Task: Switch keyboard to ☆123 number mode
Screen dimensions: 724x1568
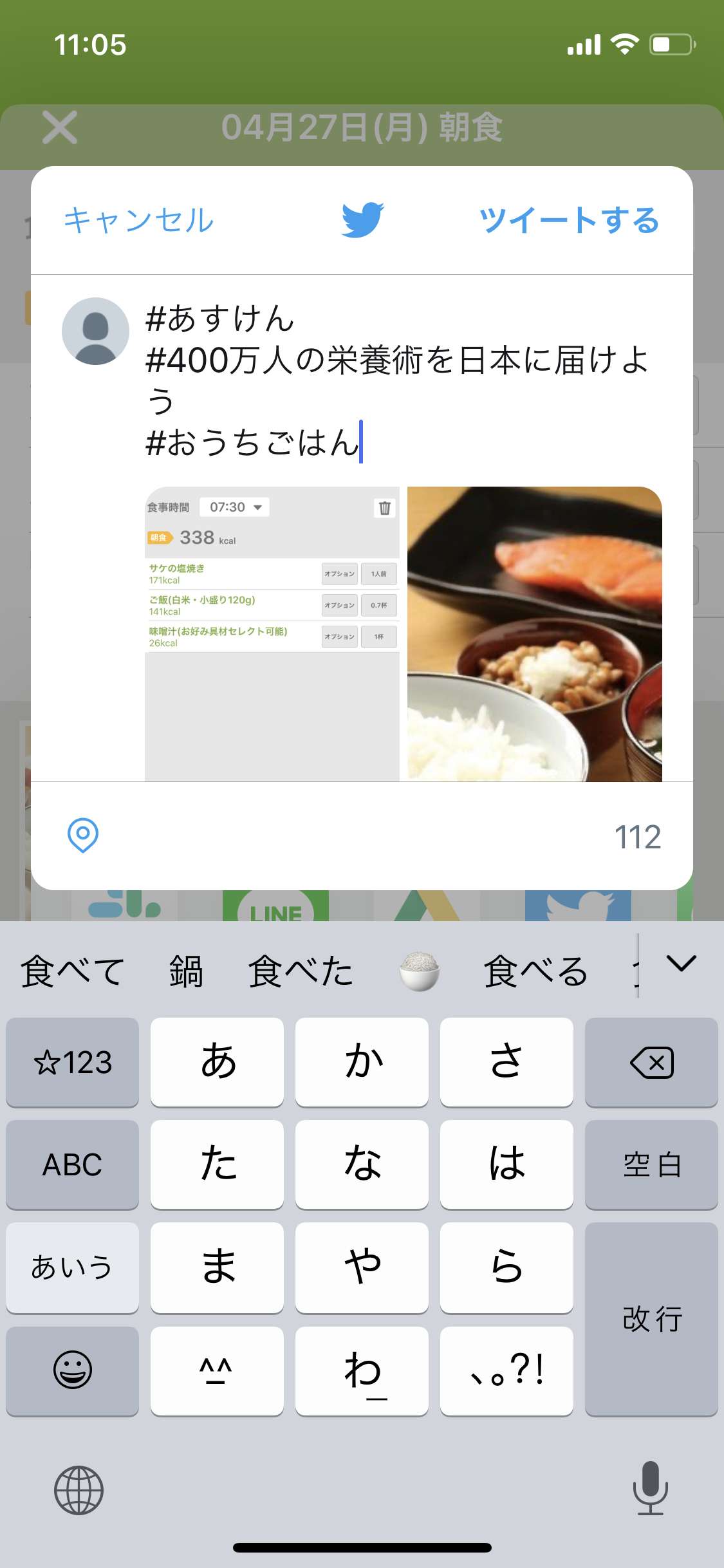Action: point(72,1062)
